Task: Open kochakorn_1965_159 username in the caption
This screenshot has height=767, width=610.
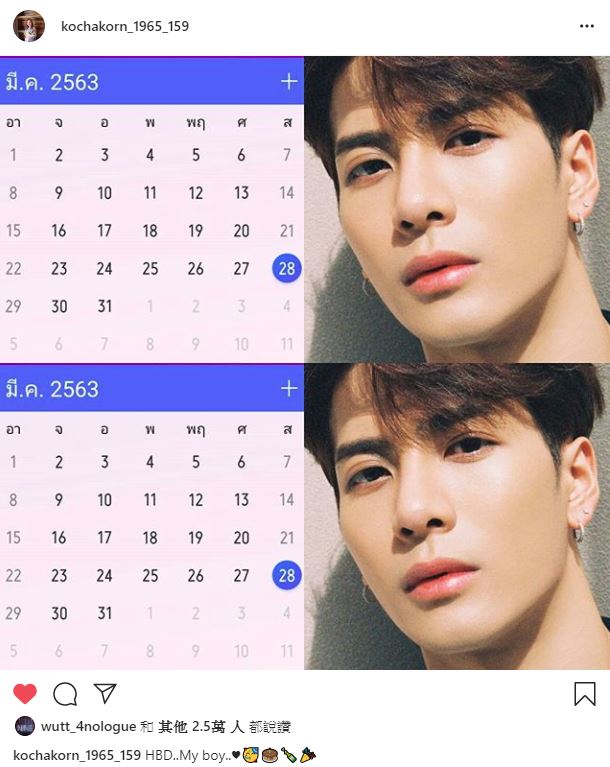Action: point(77,754)
